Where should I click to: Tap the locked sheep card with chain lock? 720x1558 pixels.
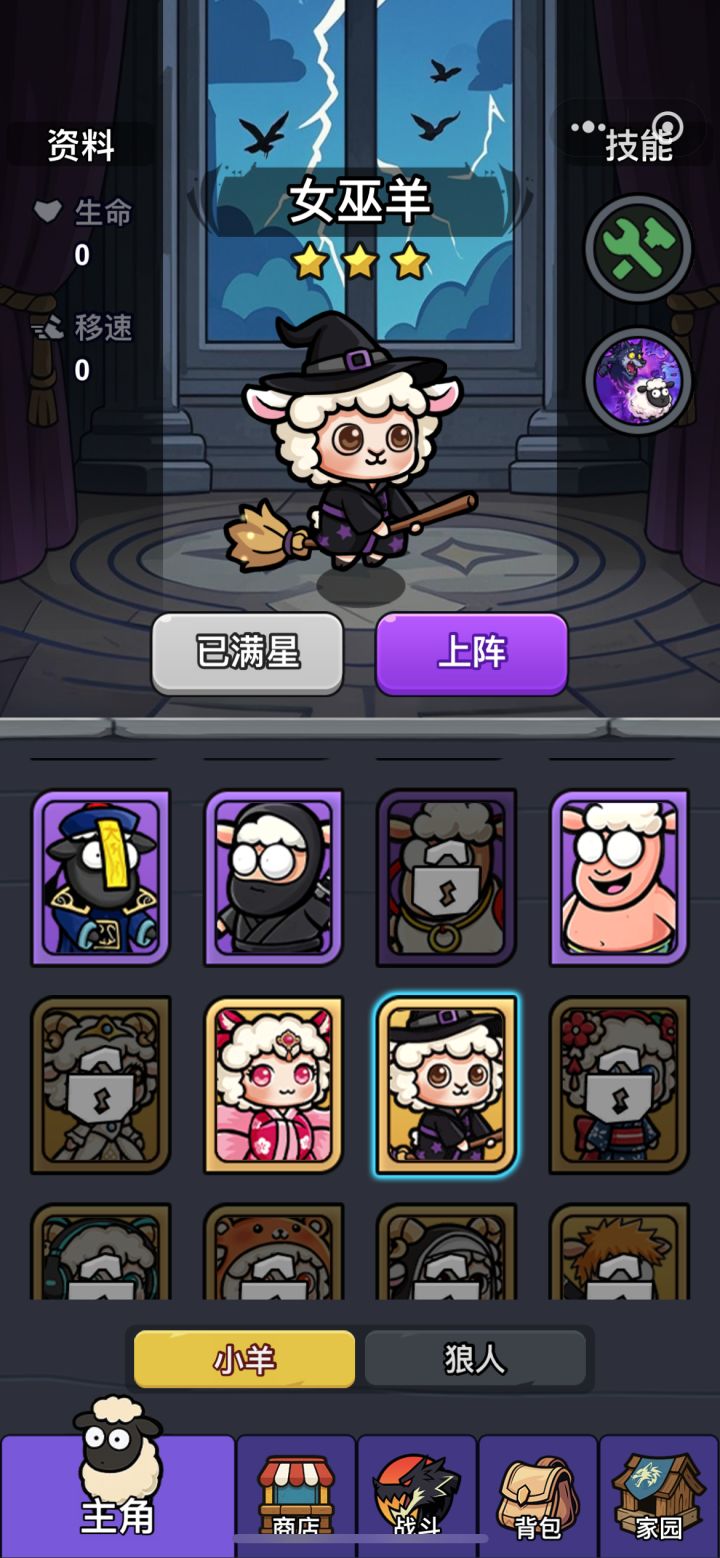[x=446, y=878]
